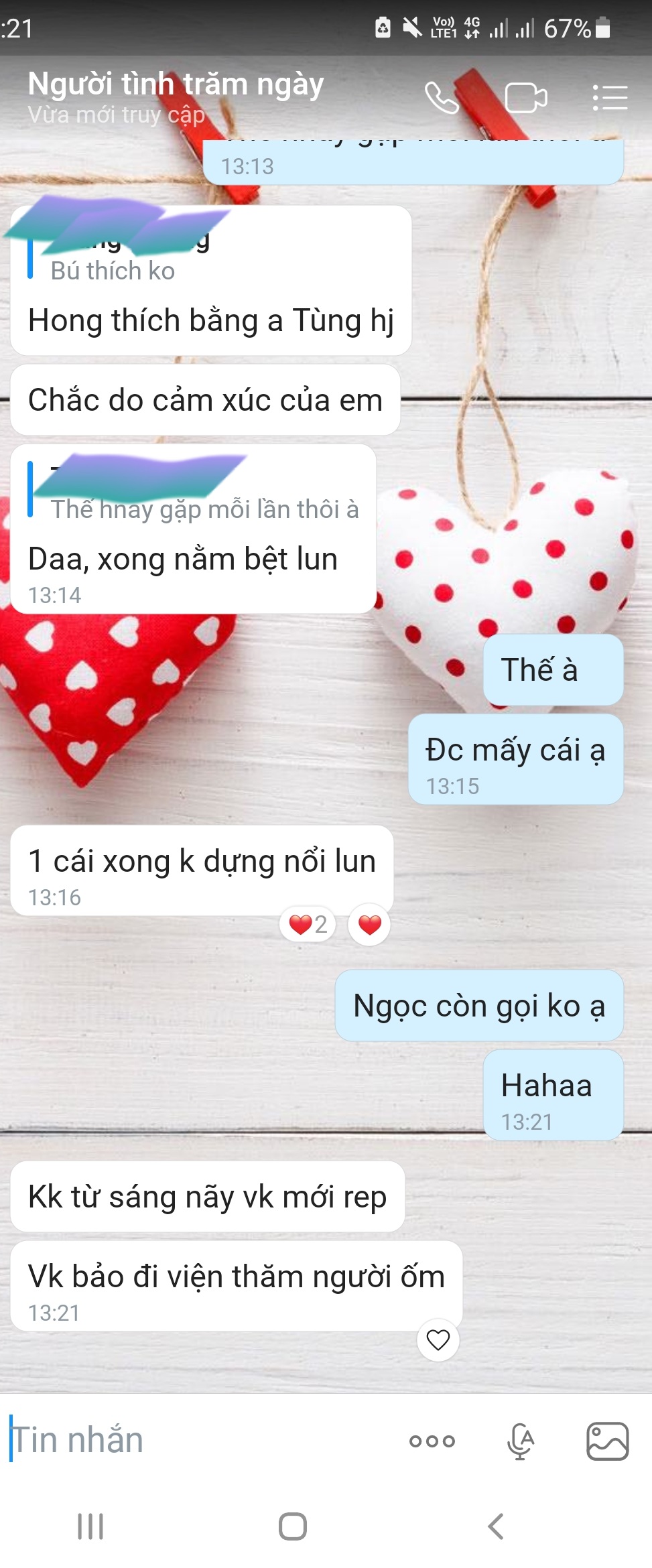Start a voice call with this contact
Image resolution: width=652 pixels, height=1568 pixels.
click(442, 99)
